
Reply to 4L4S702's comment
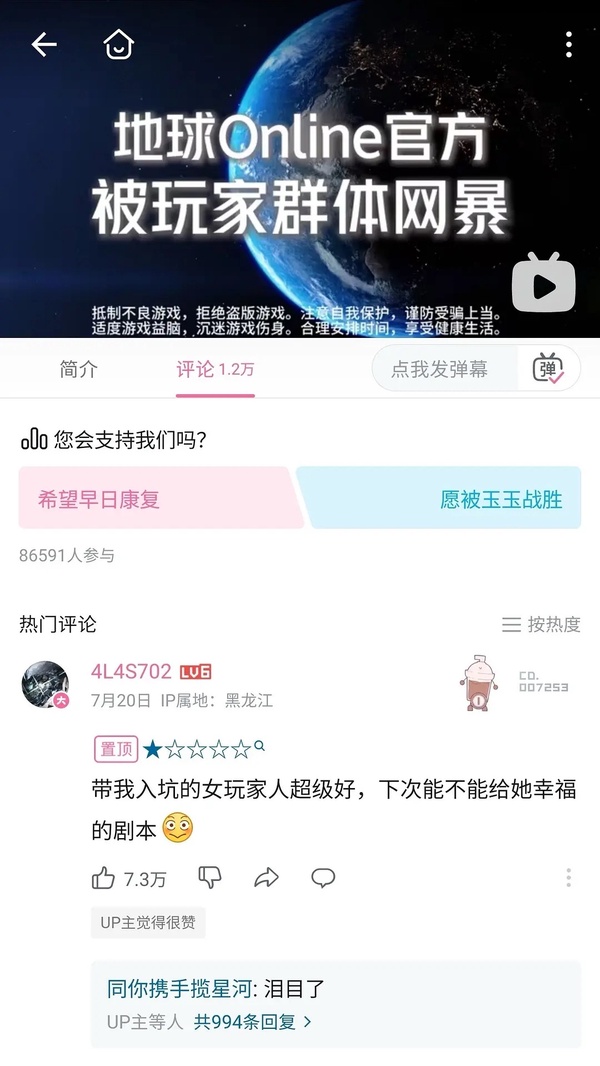pos(323,878)
